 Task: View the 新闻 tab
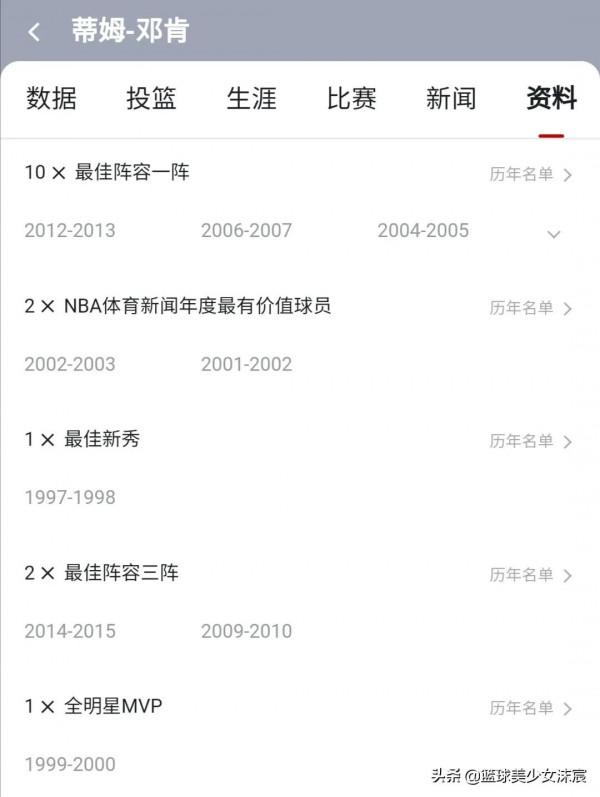pyautogui.click(x=451, y=99)
